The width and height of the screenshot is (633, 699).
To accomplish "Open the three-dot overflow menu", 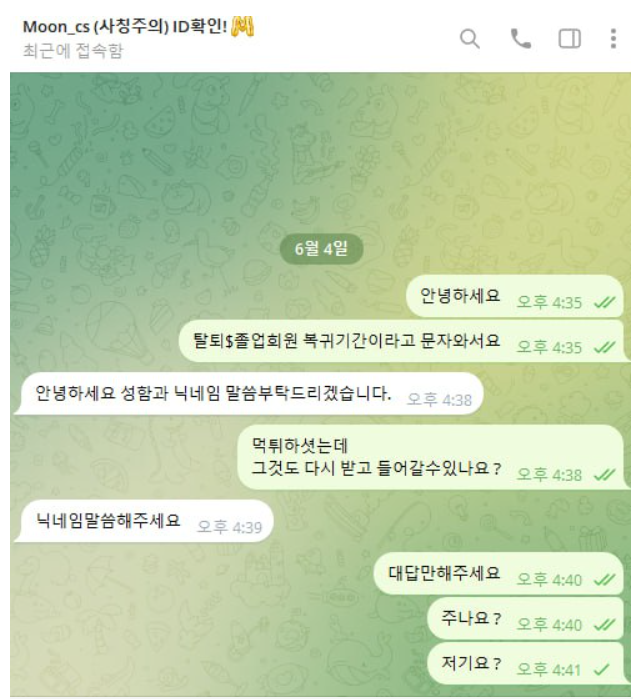I will click(x=612, y=39).
